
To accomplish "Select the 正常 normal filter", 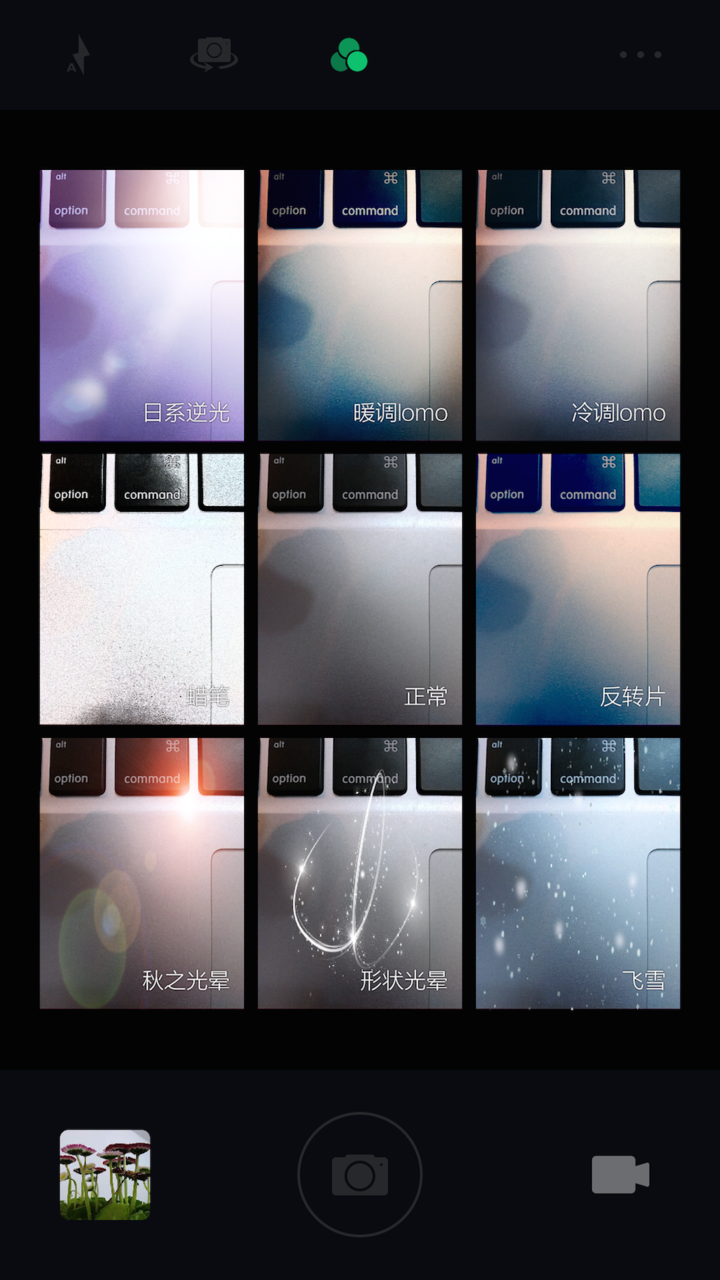I will point(360,589).
